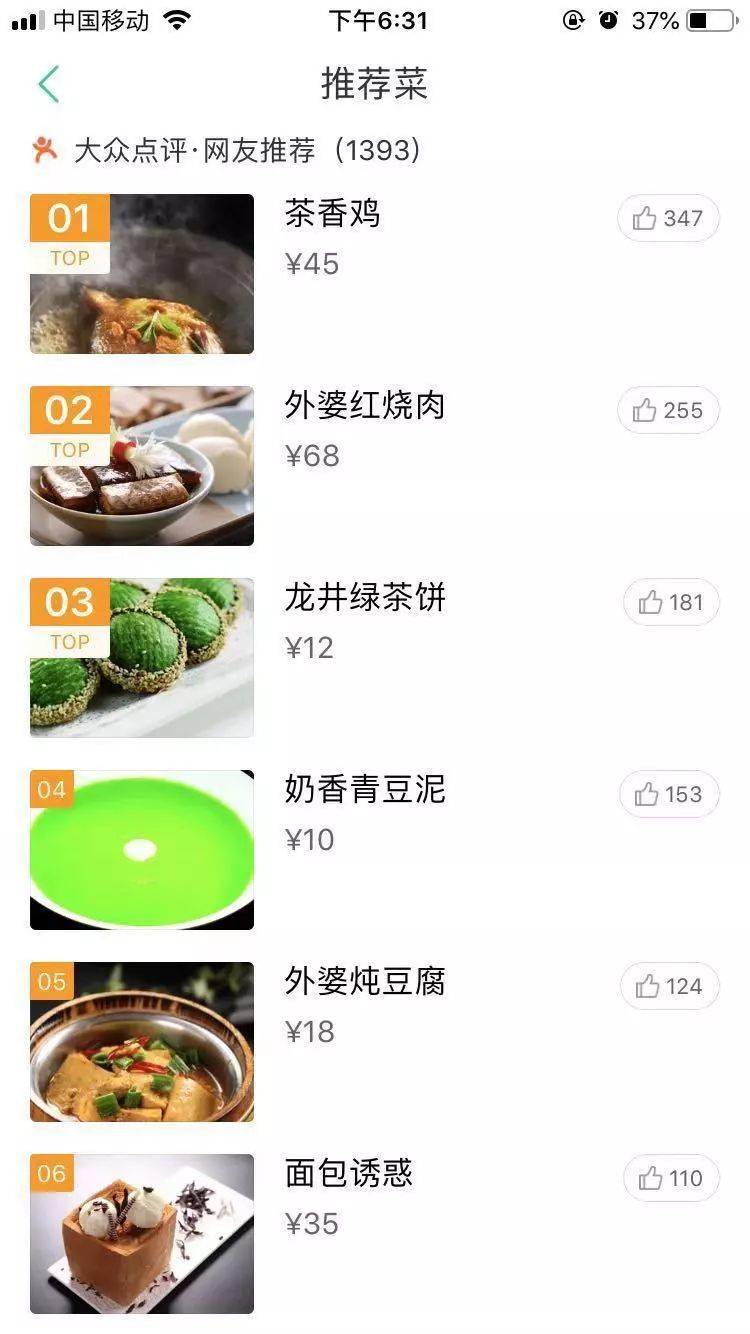Open the 1393 recommendations count
The height and width of the screenshot is (1334, 750).
pyautogui.click(x=380, y=150)
